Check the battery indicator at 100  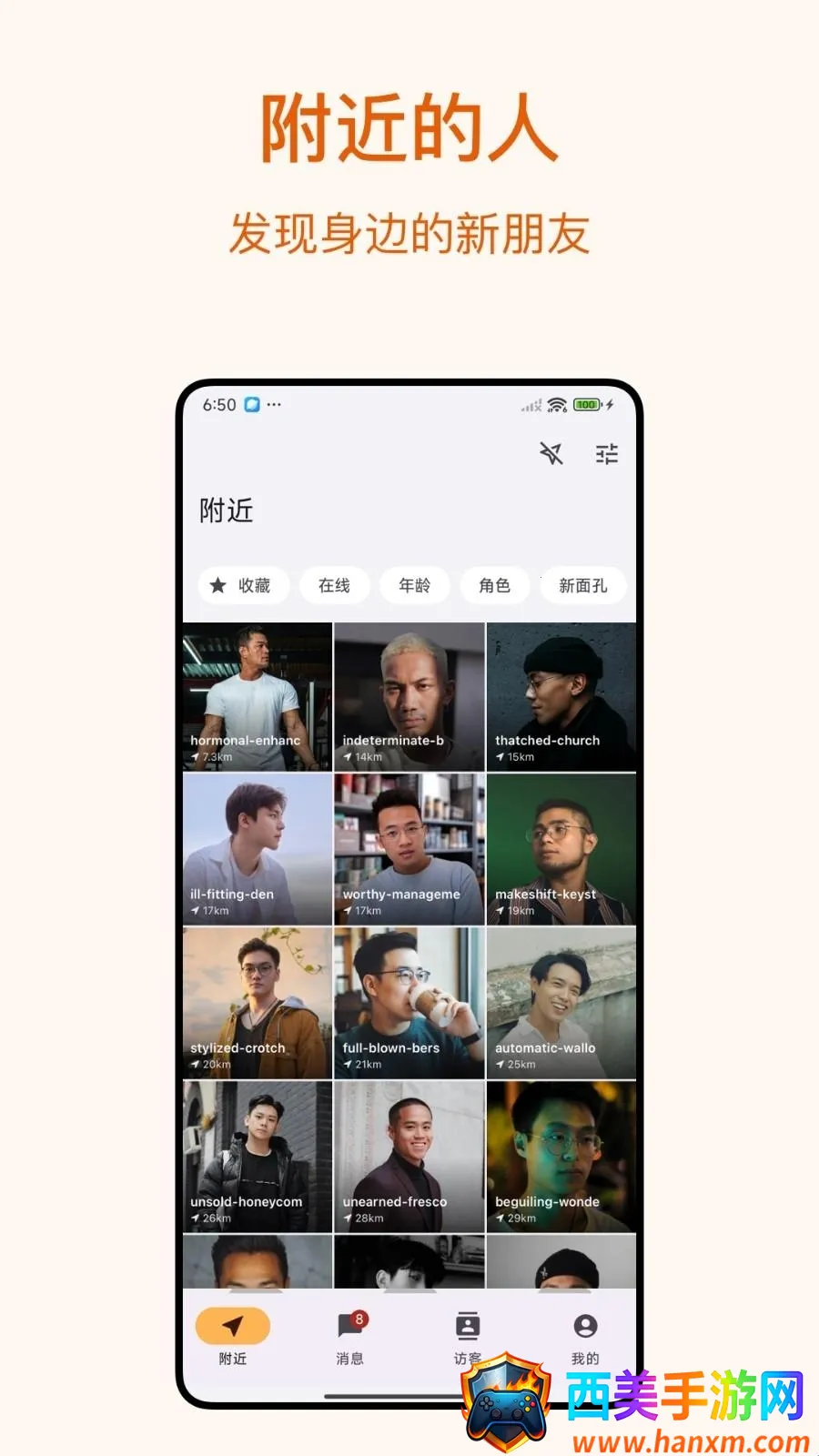(x=586, y=404)
